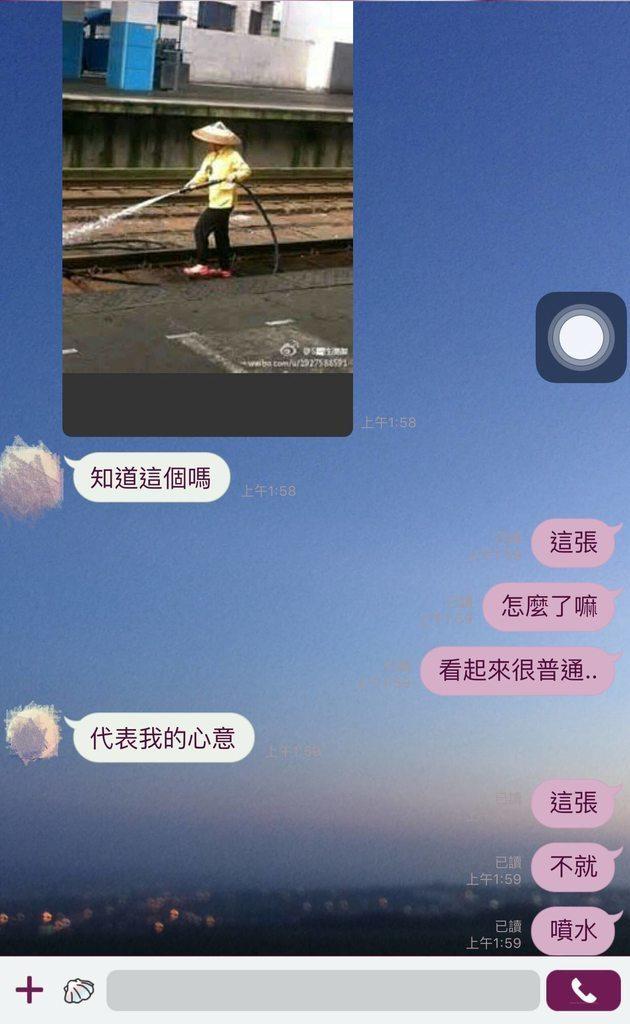Start a voice call with phone button
The height and width of the screenshot is (1024, 630).
point(583,990)
